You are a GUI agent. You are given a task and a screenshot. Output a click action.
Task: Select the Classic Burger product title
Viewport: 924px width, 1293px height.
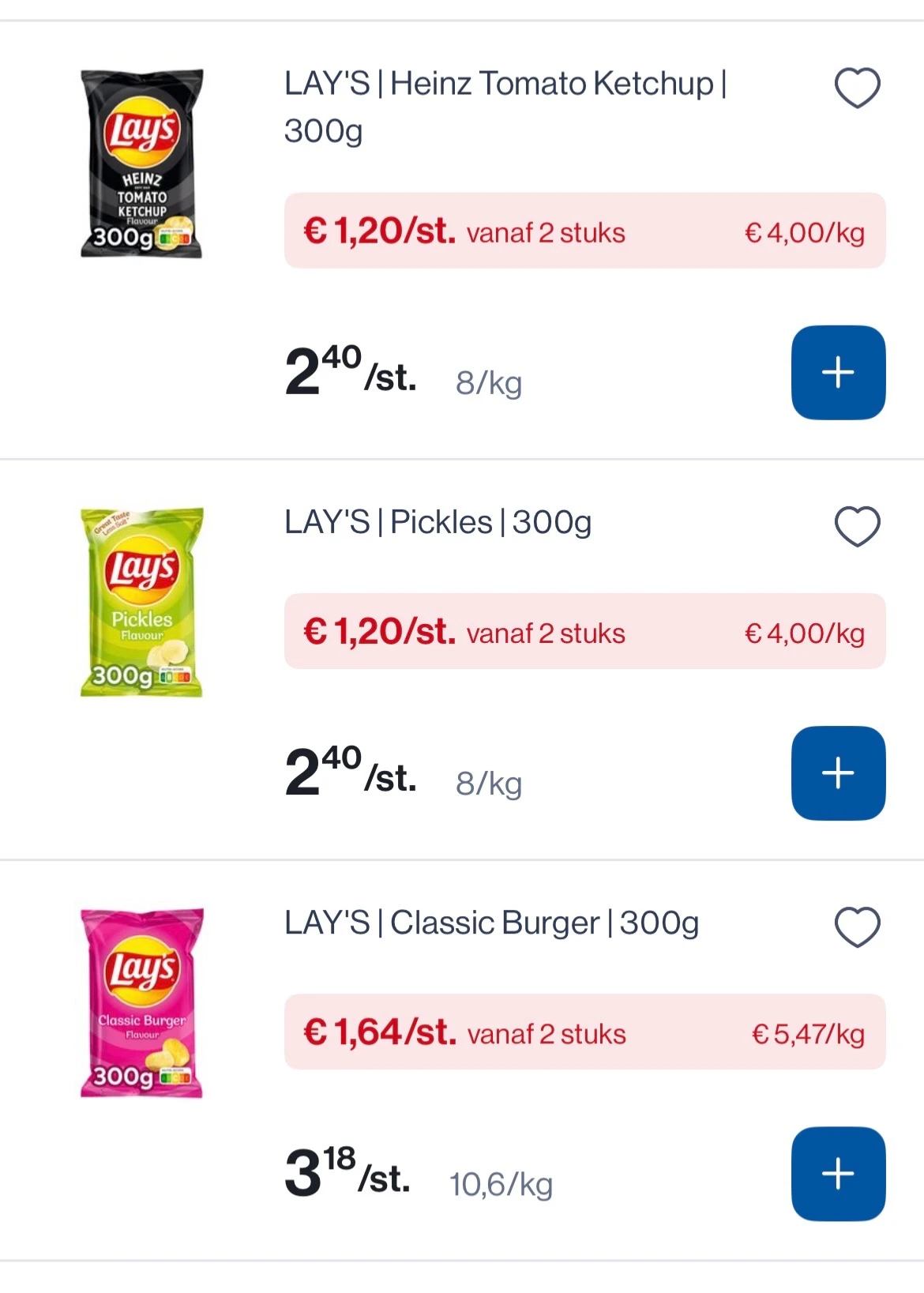pos(491,922)
